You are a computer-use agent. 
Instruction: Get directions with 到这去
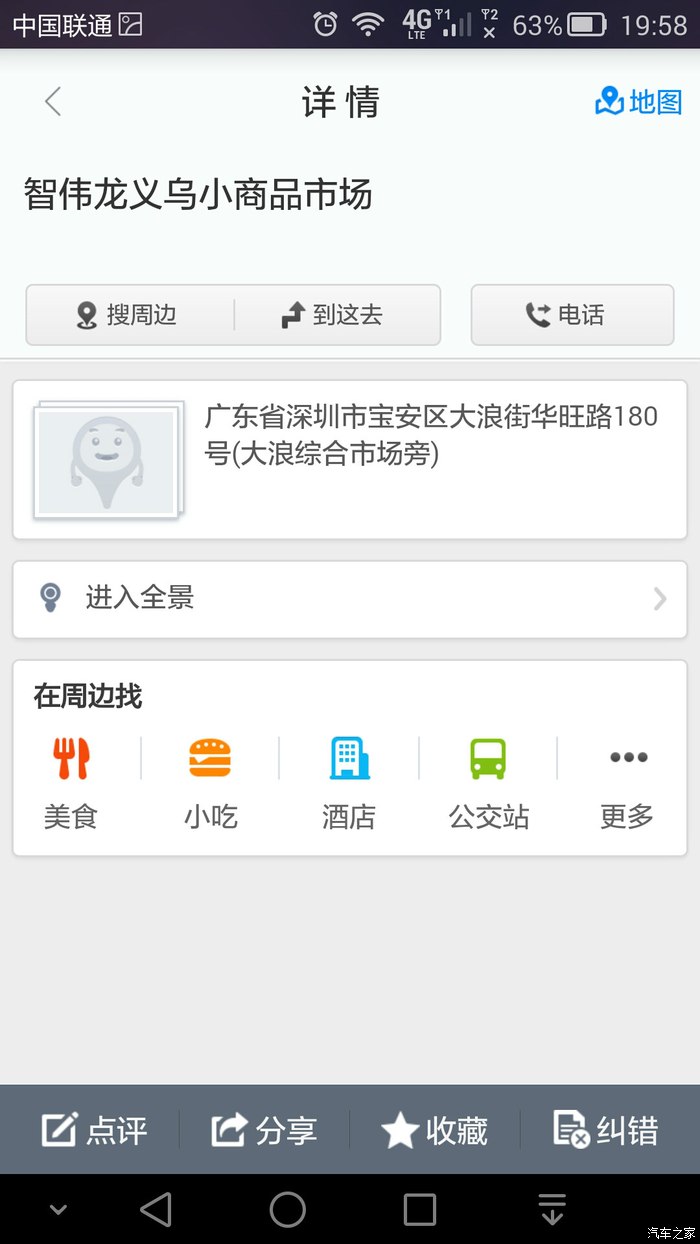[x=334, y=315]
